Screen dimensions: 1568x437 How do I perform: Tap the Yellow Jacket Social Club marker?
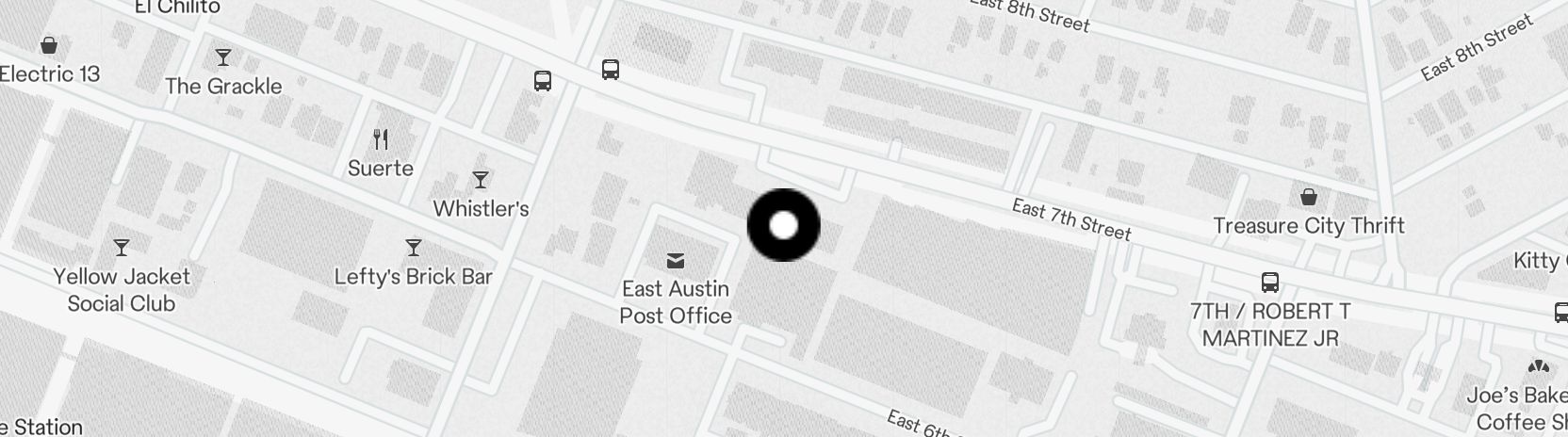pyautogui.click(x=122, y=248)
